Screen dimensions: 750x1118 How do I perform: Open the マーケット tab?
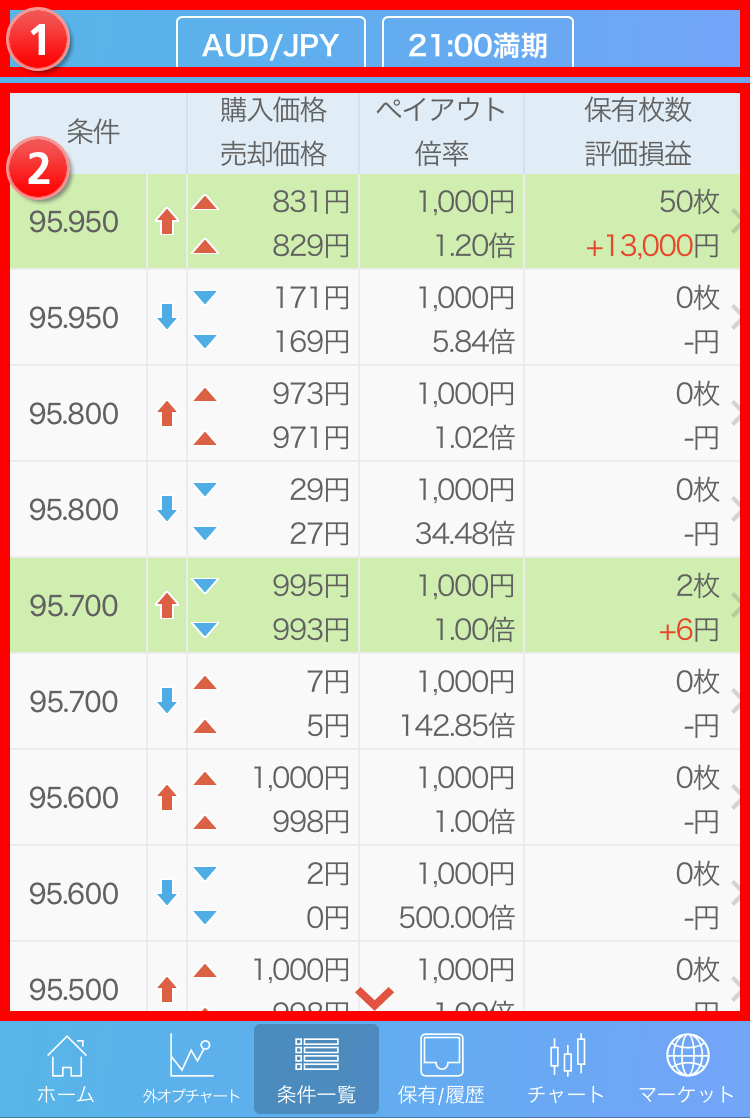[686, 1069]
